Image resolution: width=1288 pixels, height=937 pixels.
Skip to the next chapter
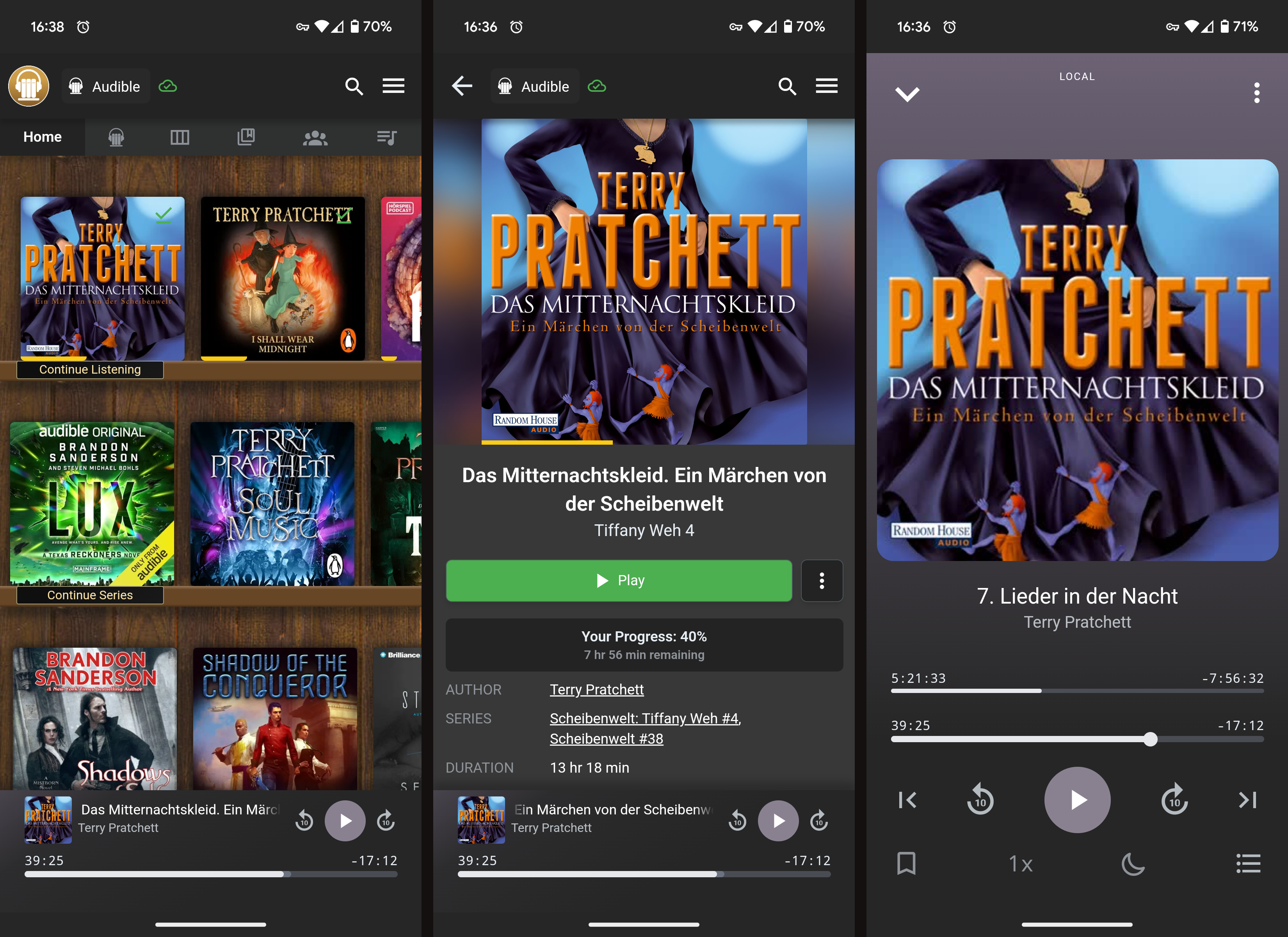coord(1248,800)
